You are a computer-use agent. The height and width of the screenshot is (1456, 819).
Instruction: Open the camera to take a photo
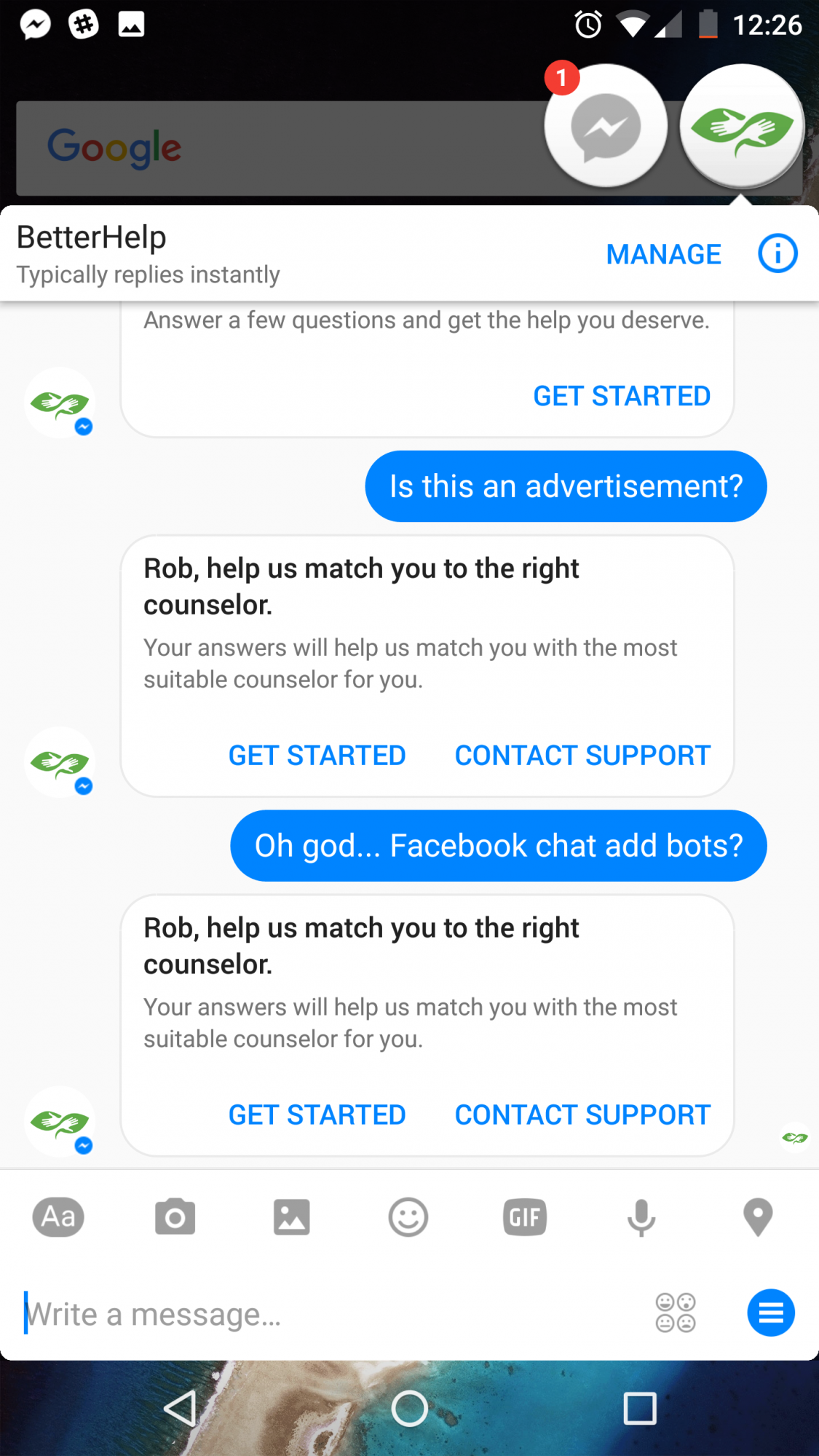[175, 1216]
